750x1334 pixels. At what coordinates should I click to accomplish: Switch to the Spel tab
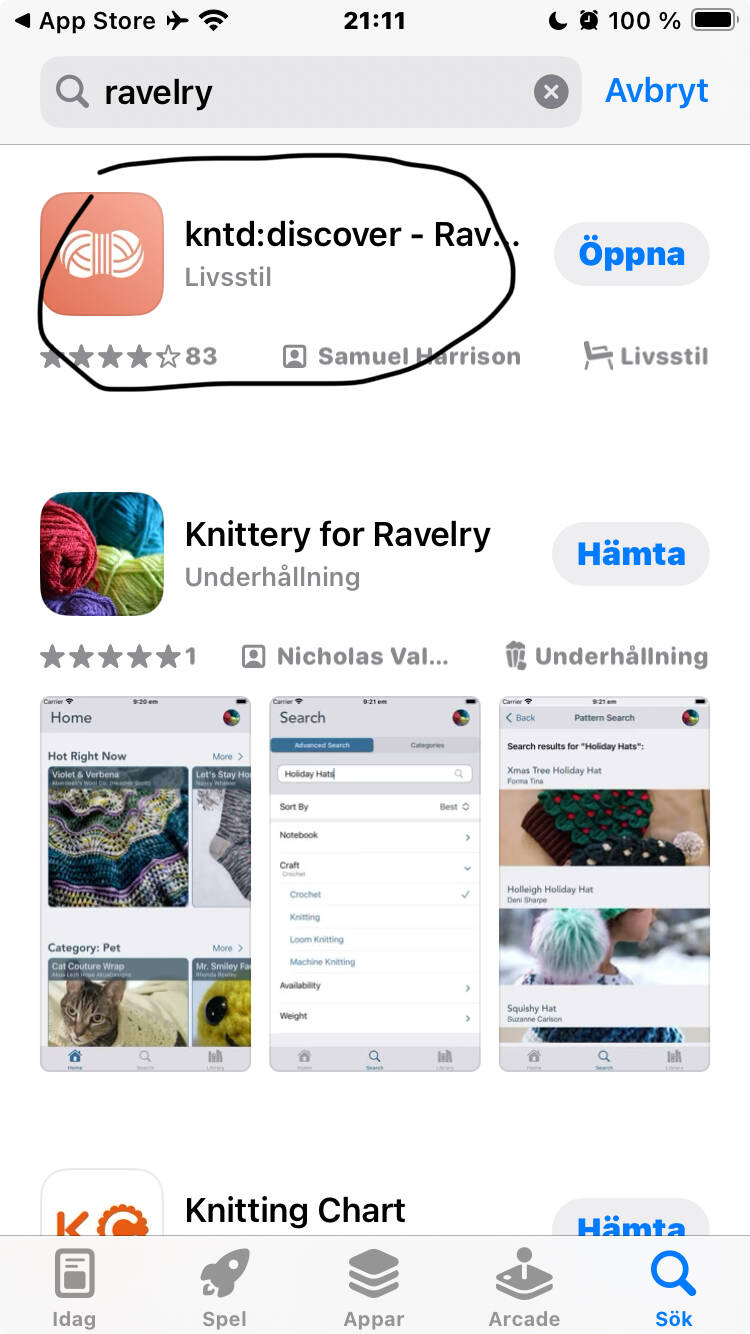(224, 1288)
